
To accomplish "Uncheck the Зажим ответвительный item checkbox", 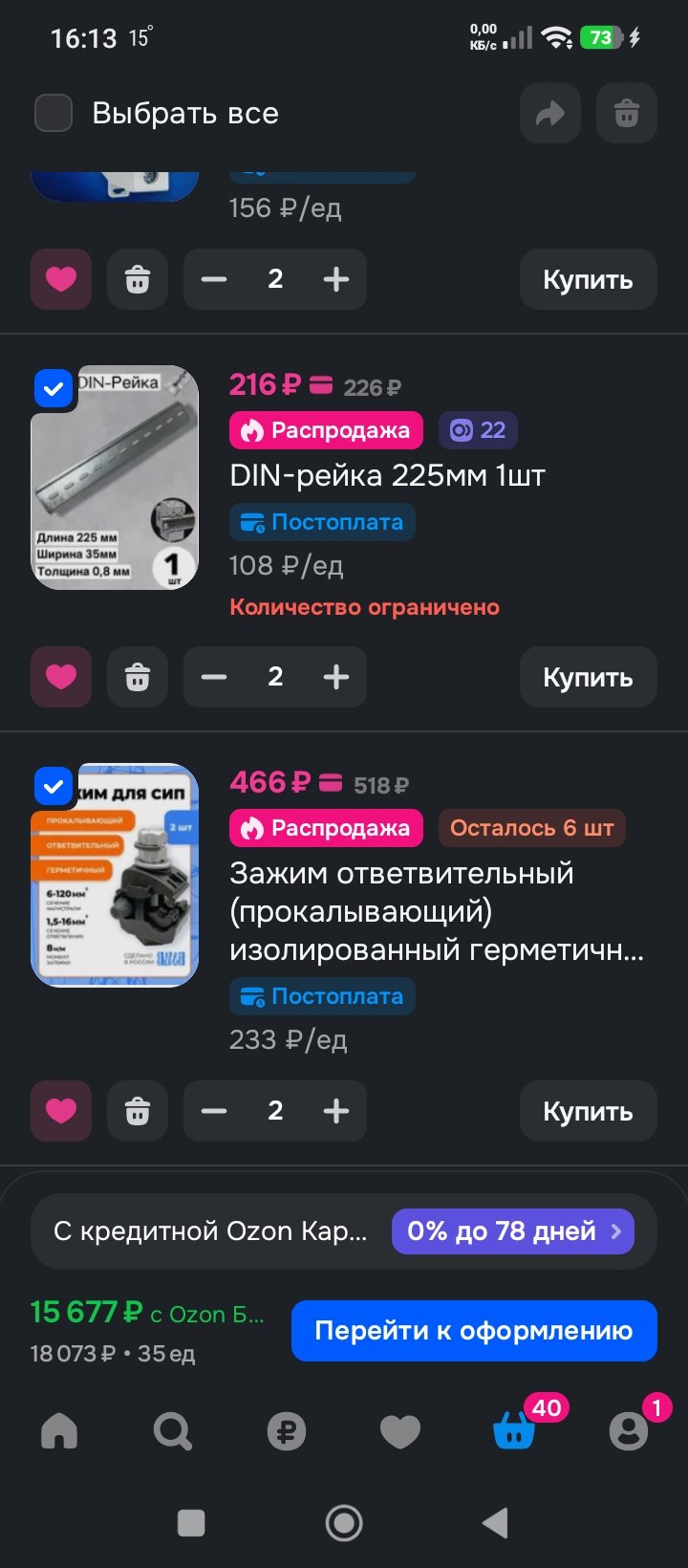I will pyautogui.click(x=54, y=787).
